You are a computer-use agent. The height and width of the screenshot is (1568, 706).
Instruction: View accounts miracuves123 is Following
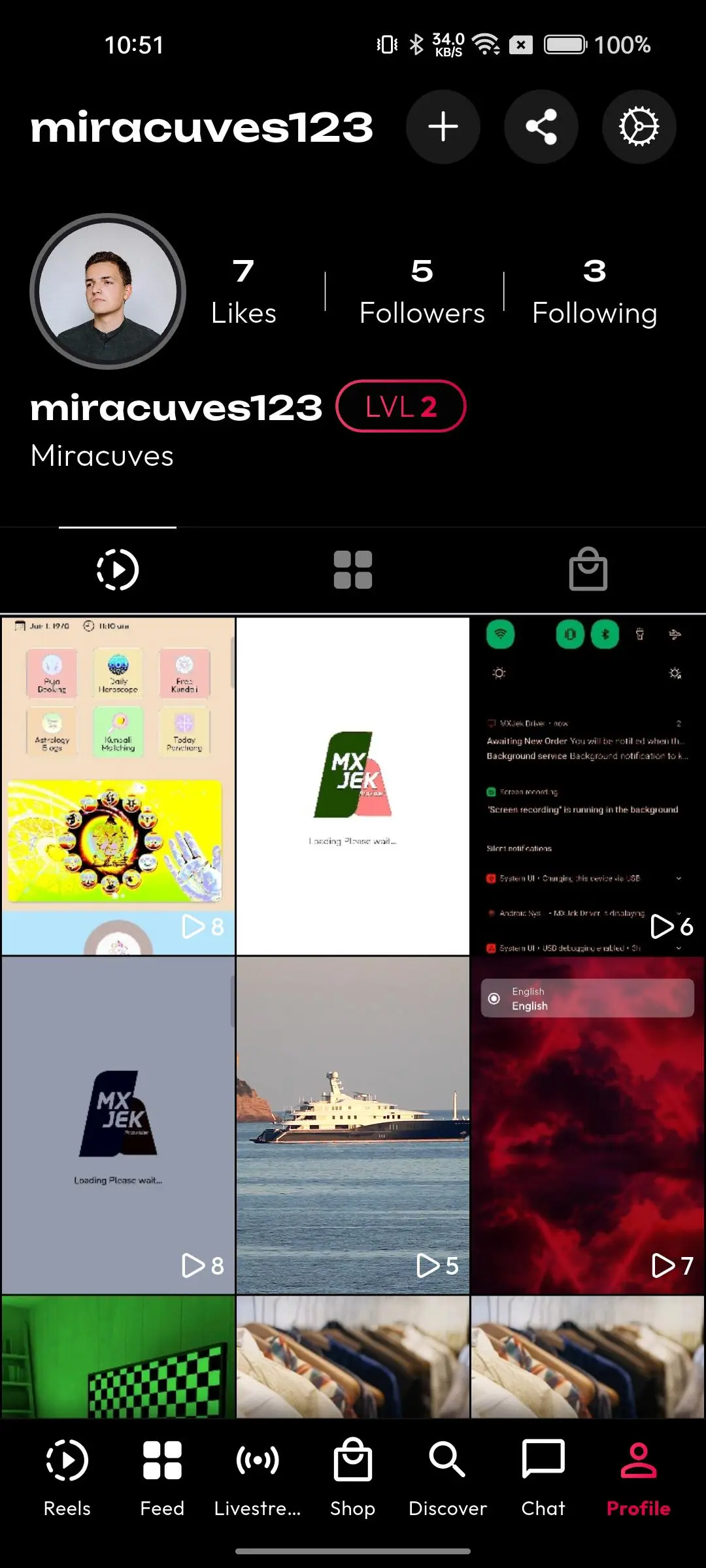coord(595,291)
